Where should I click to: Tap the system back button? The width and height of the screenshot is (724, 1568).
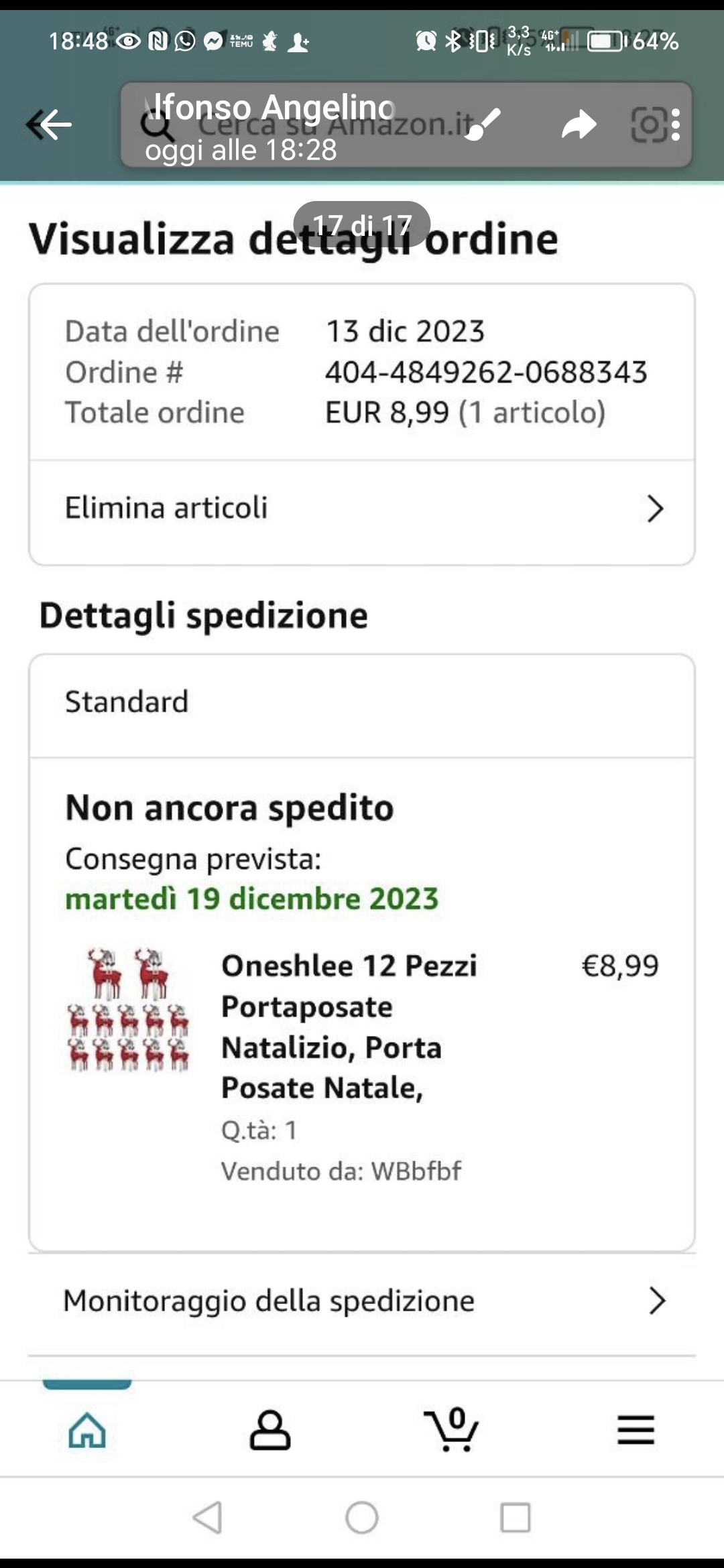click(x=208, y=1517)
